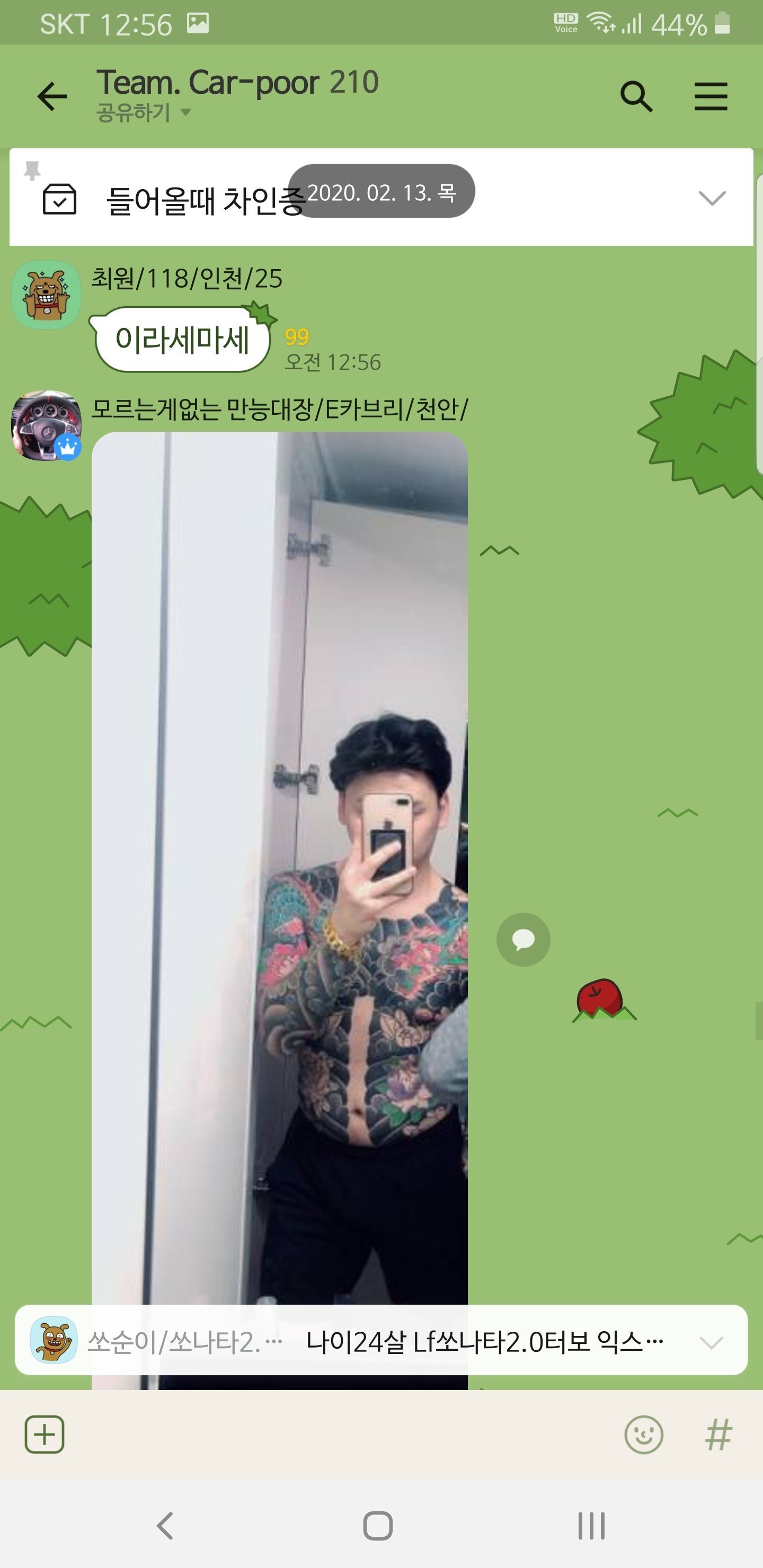Search within the chat room
The width and height of the screenshot is (763, 1568).
coord(636,97)
